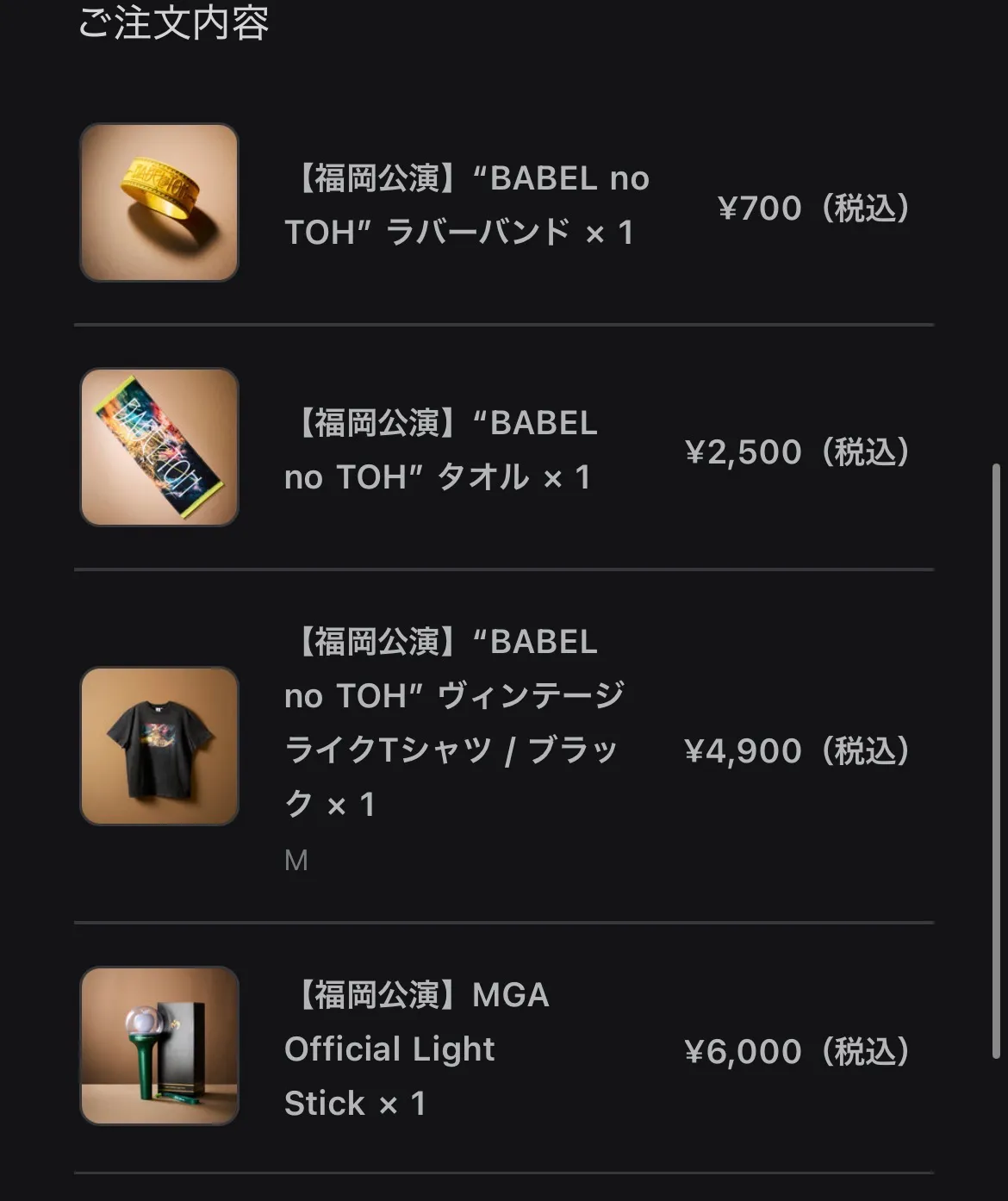Open the rubber band product image
Screen dimensions: 1008x1201
tap(159, 202)
